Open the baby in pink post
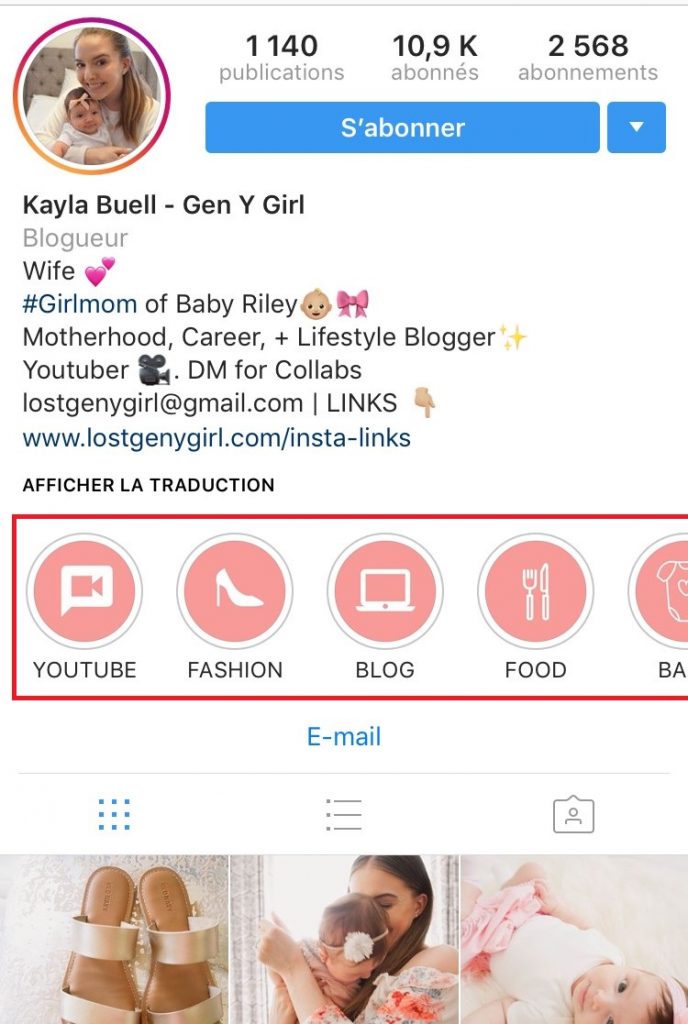 574,940
